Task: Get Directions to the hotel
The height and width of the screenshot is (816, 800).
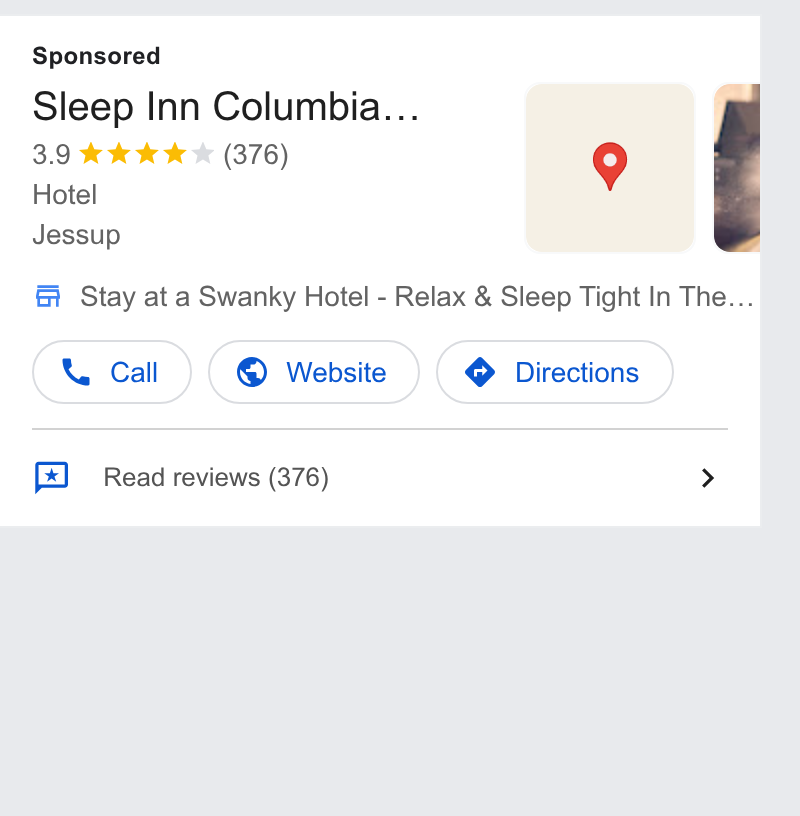Action: [555, 372]
